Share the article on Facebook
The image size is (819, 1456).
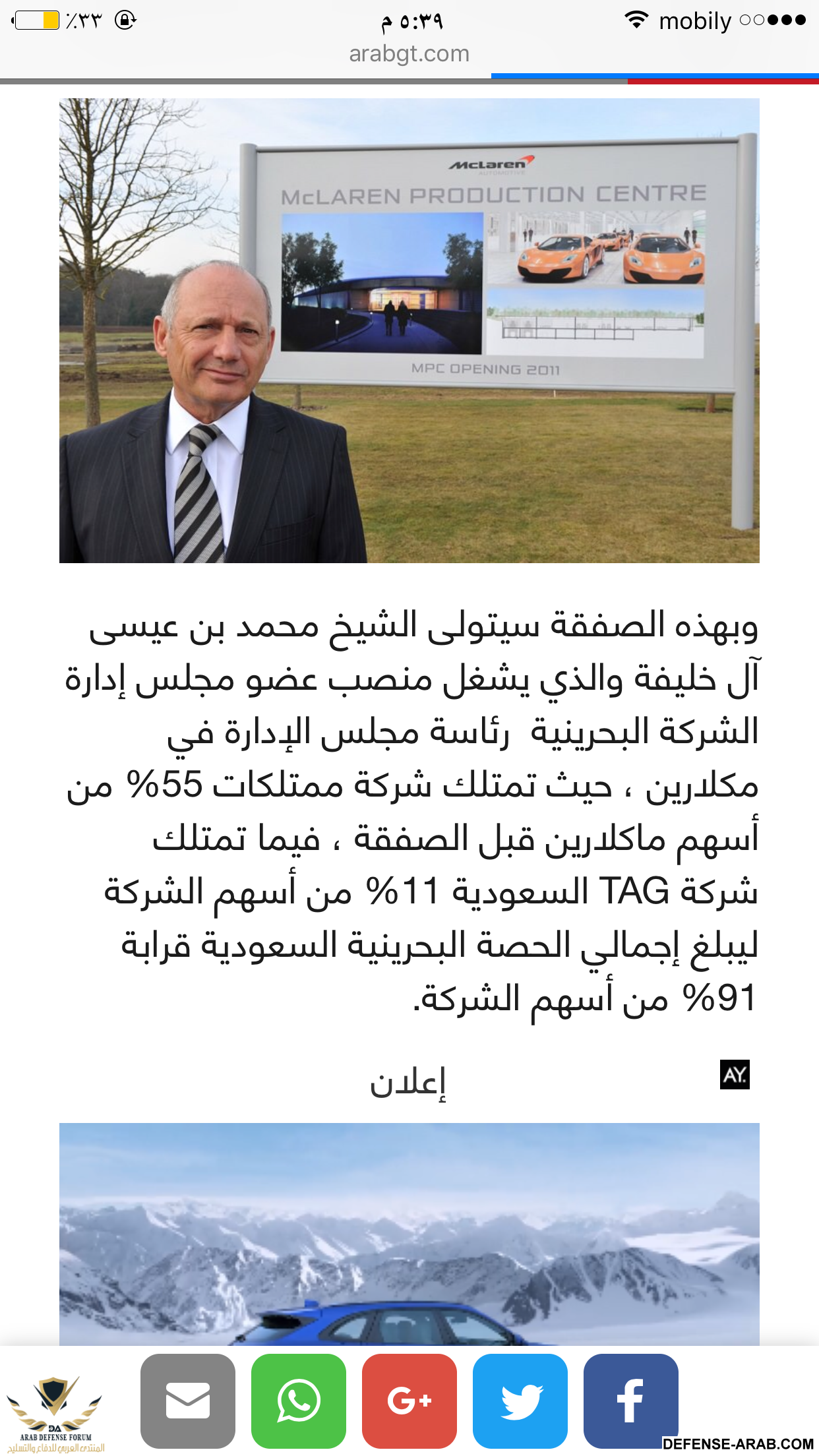click(630, 1401)
